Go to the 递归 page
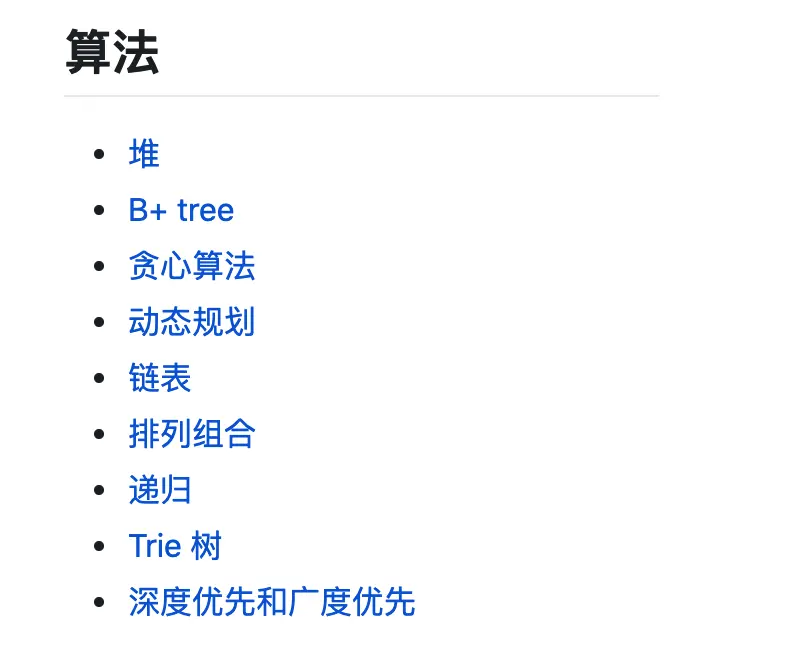Screen dimensions: 786x668 160,490
